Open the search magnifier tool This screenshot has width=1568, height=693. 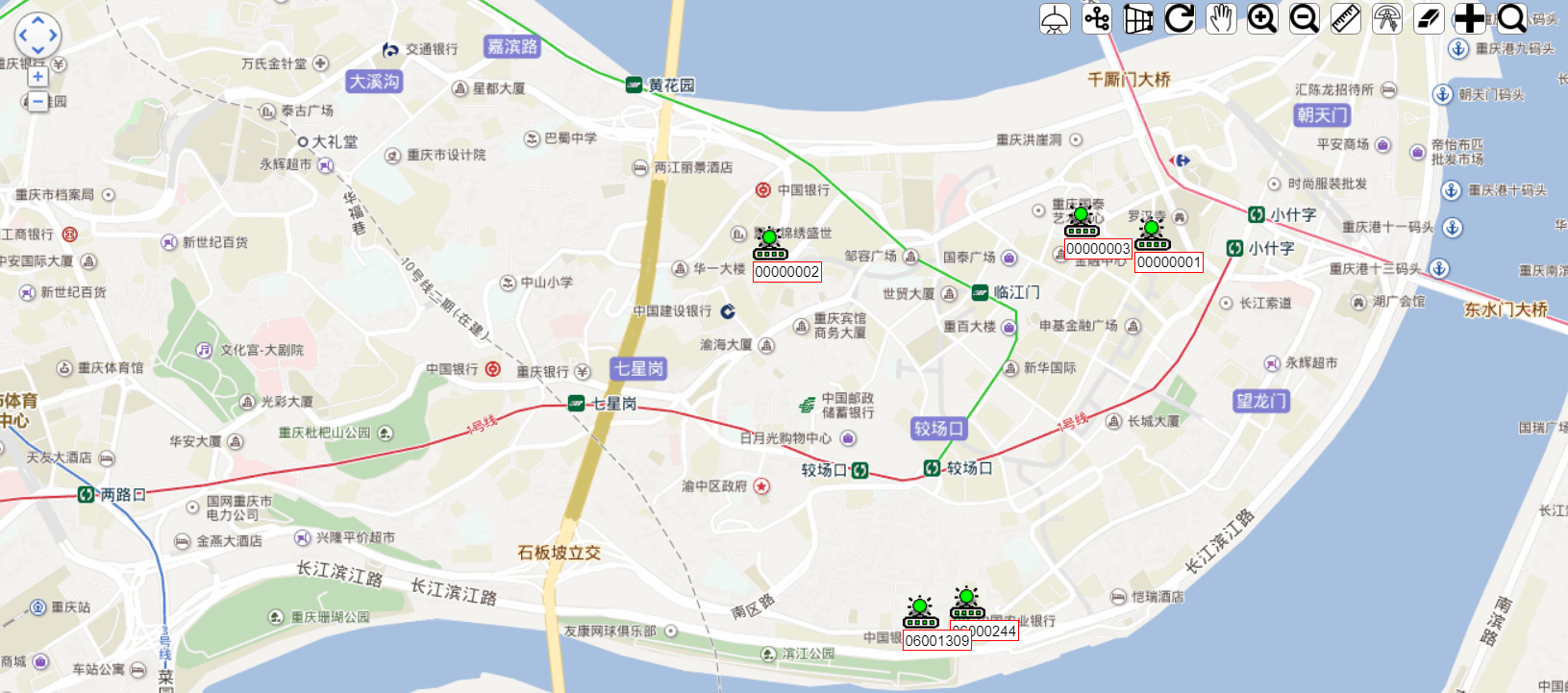click(1512, 18)
